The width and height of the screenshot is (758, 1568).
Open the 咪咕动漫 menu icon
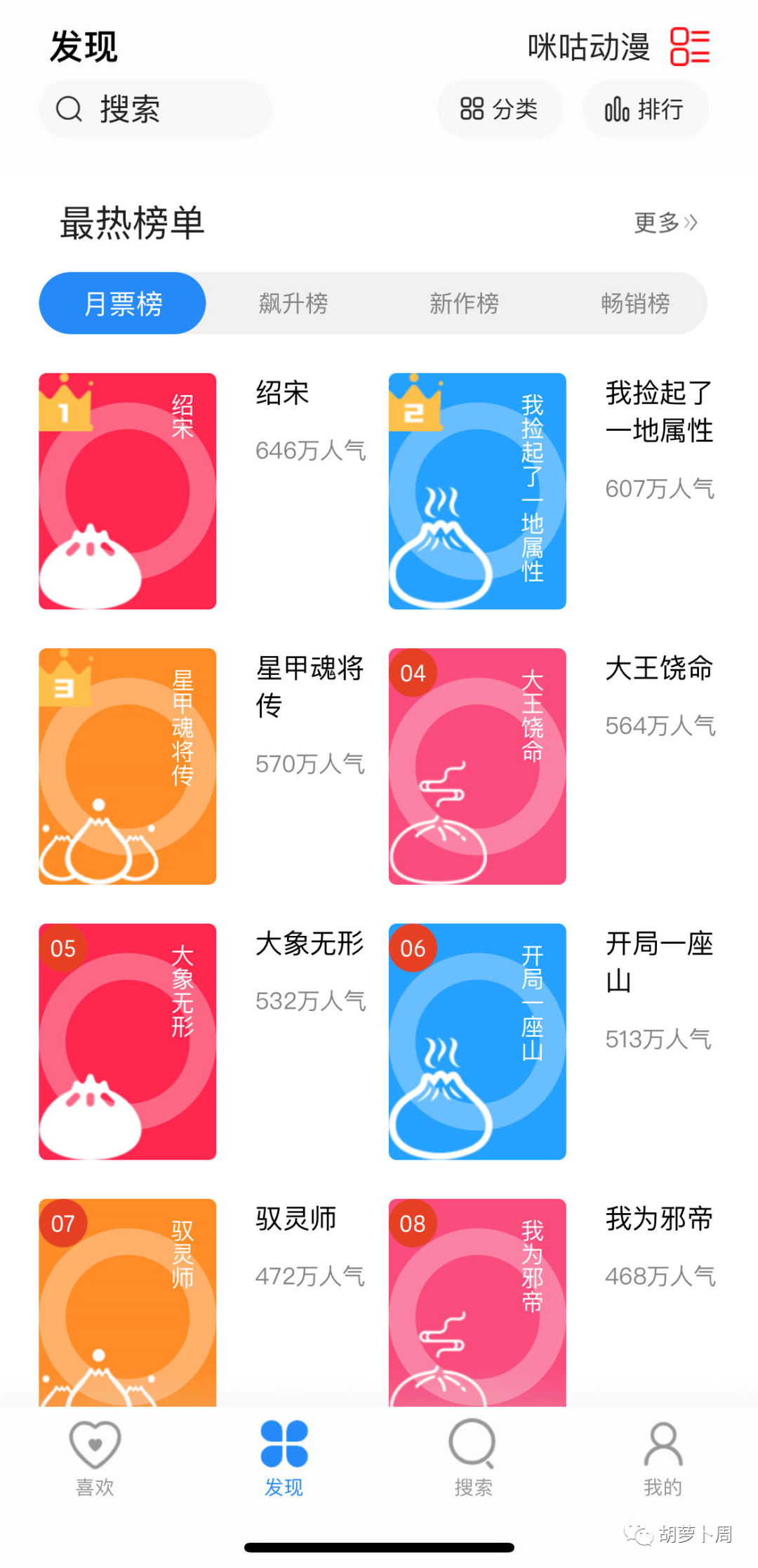pos(689,47)
